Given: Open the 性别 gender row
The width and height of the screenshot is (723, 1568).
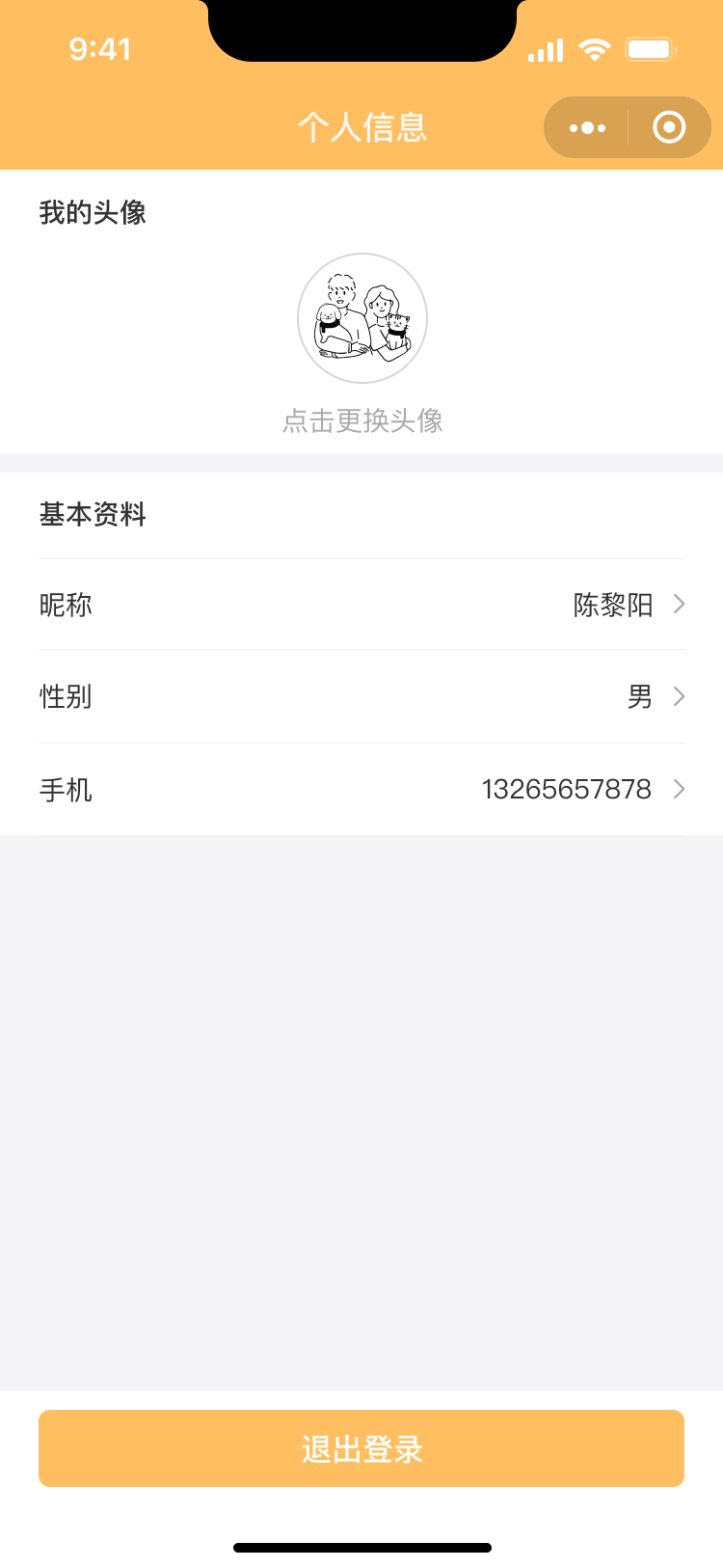Looking at the screenshot, I should click(361, 696).
